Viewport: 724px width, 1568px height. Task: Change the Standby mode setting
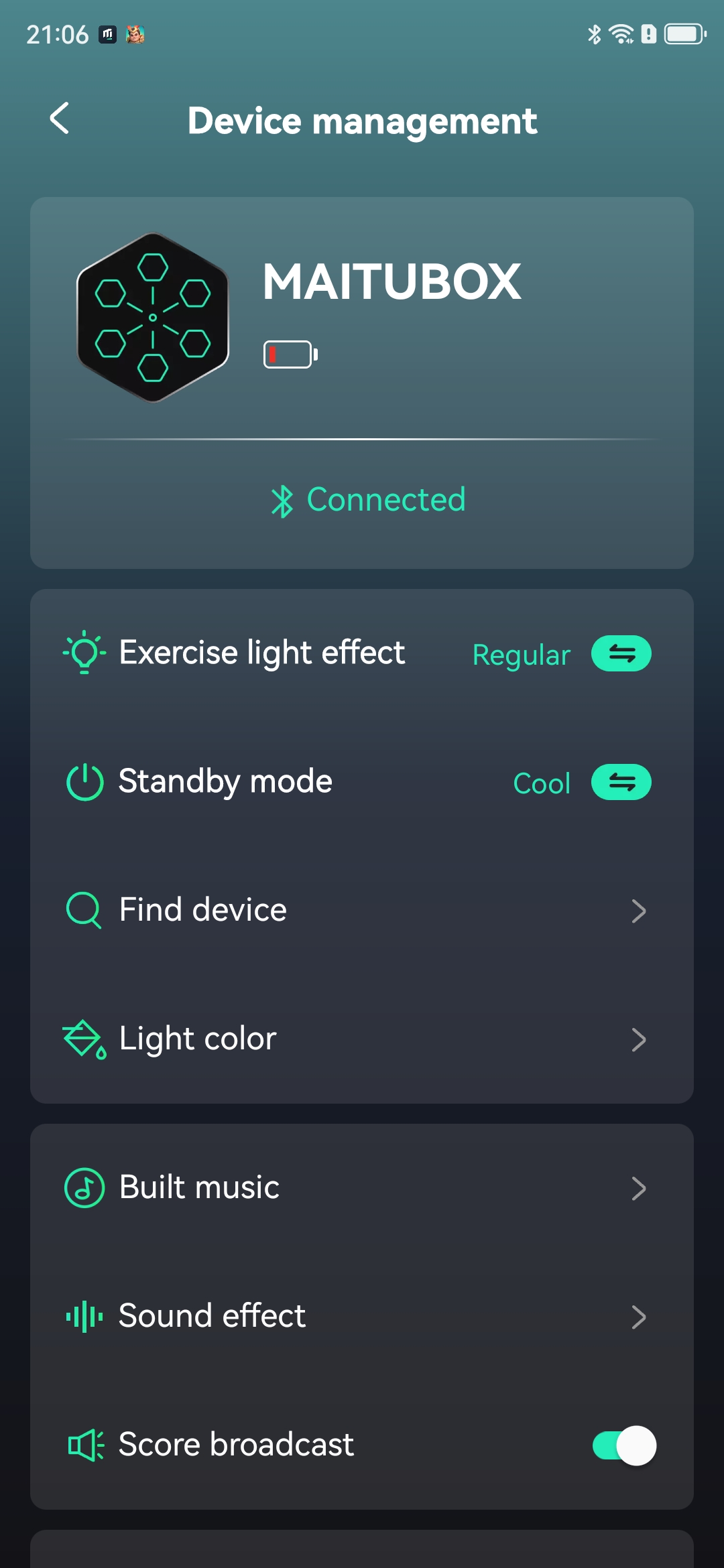[x=621, y=782]
